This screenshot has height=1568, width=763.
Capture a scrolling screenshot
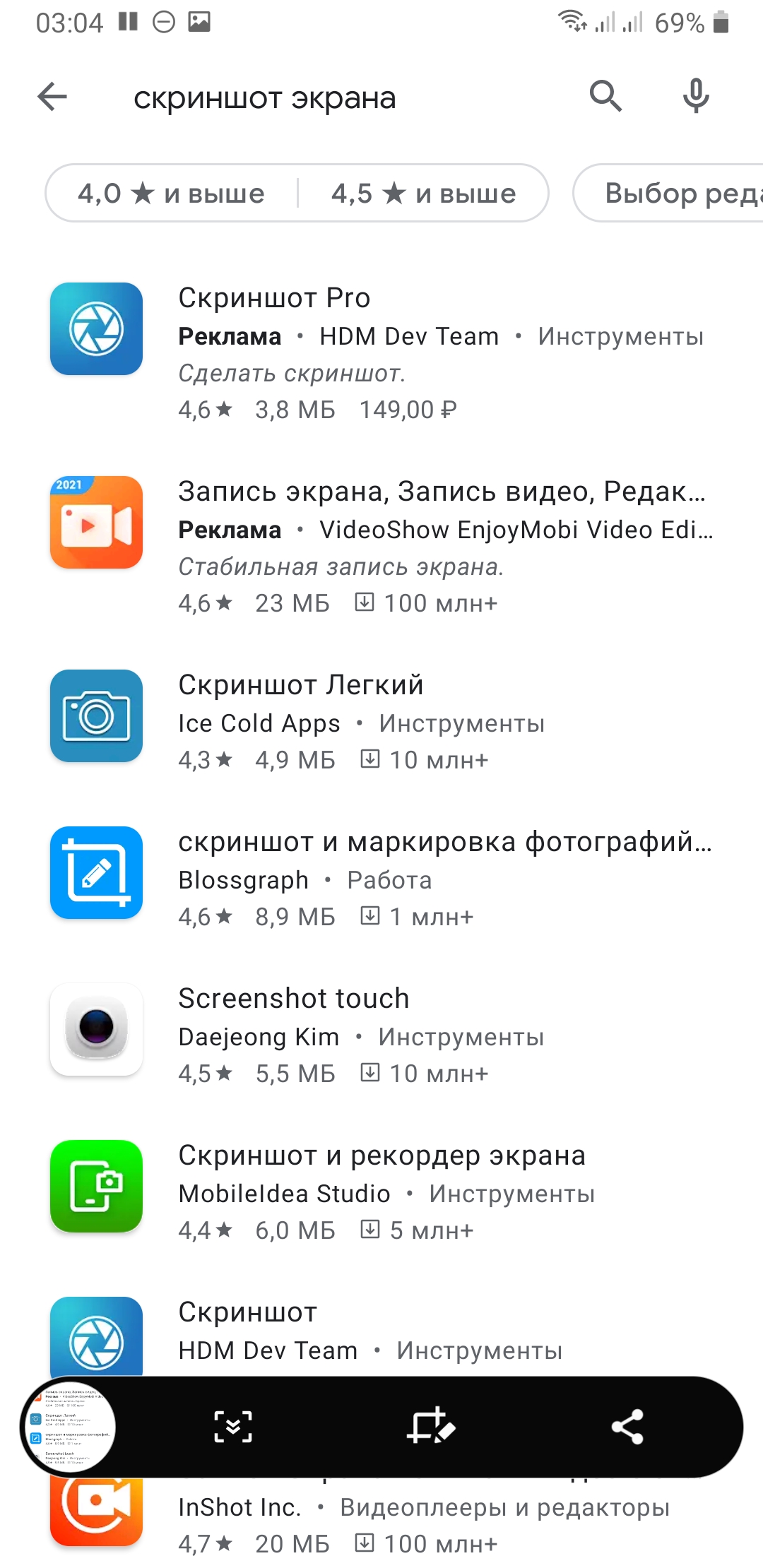pos(233,1427)
